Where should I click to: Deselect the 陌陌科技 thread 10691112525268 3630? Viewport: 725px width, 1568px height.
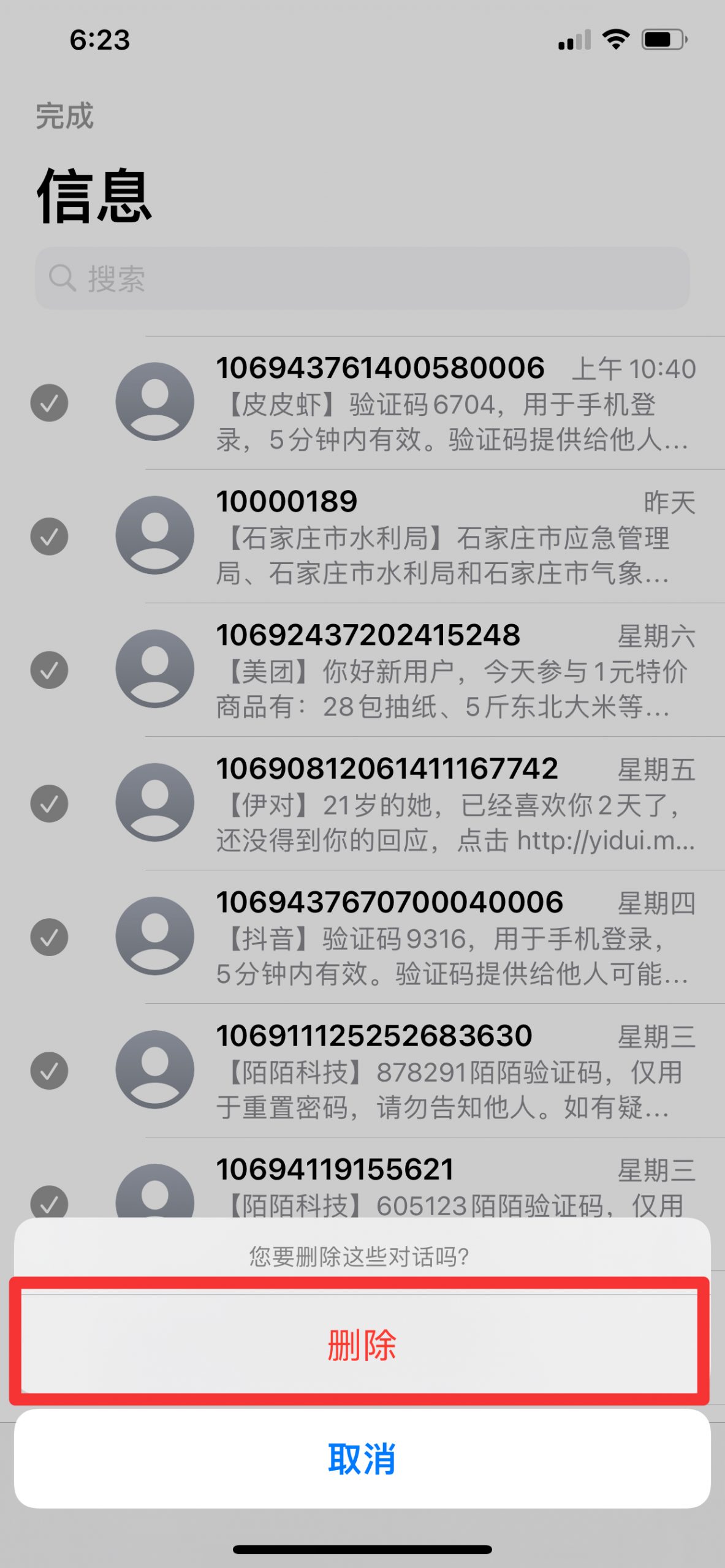pyautogui.click(x=49, y=1070)
